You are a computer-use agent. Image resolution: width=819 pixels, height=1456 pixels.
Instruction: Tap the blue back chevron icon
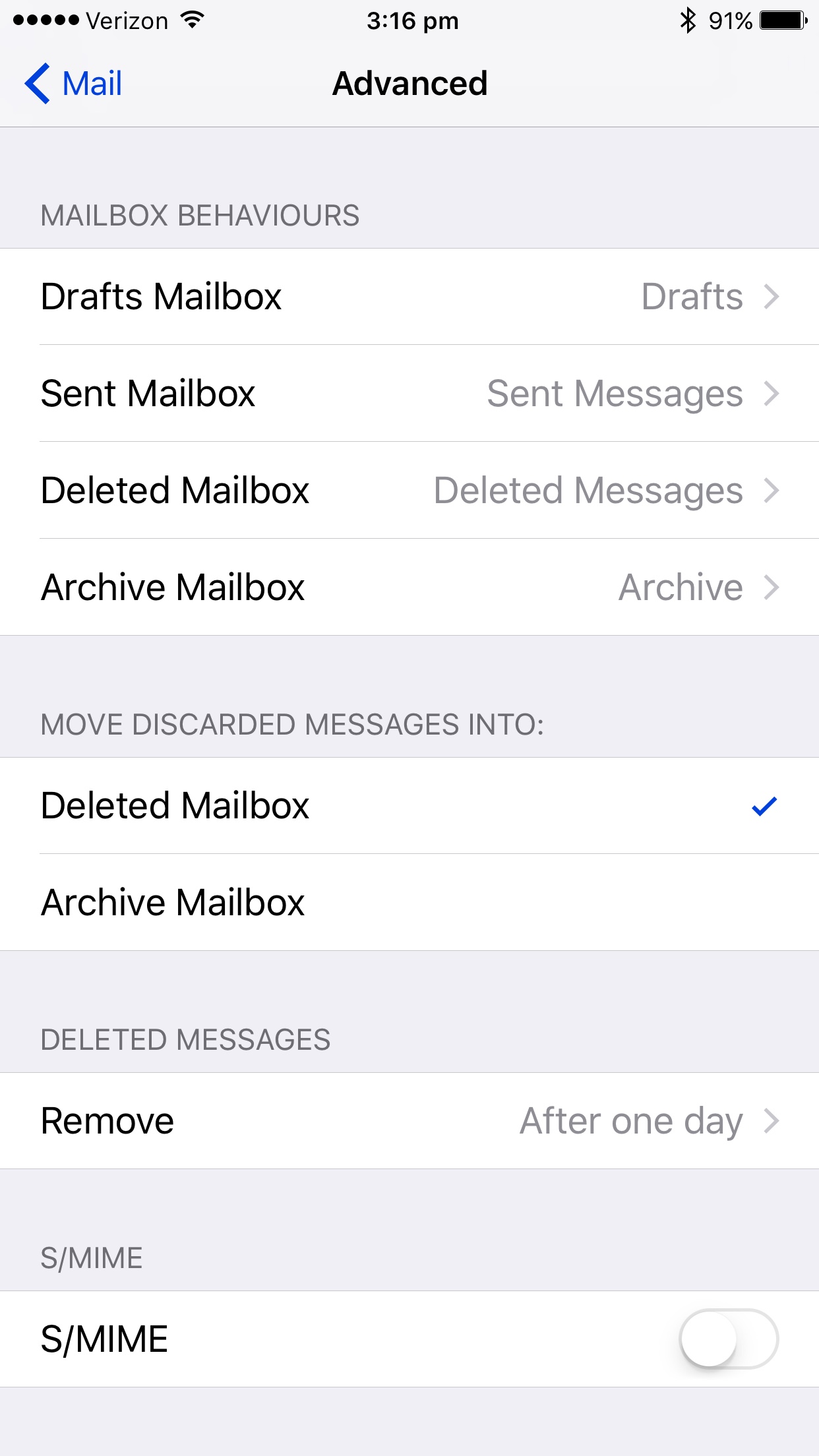tap(40, 83)
